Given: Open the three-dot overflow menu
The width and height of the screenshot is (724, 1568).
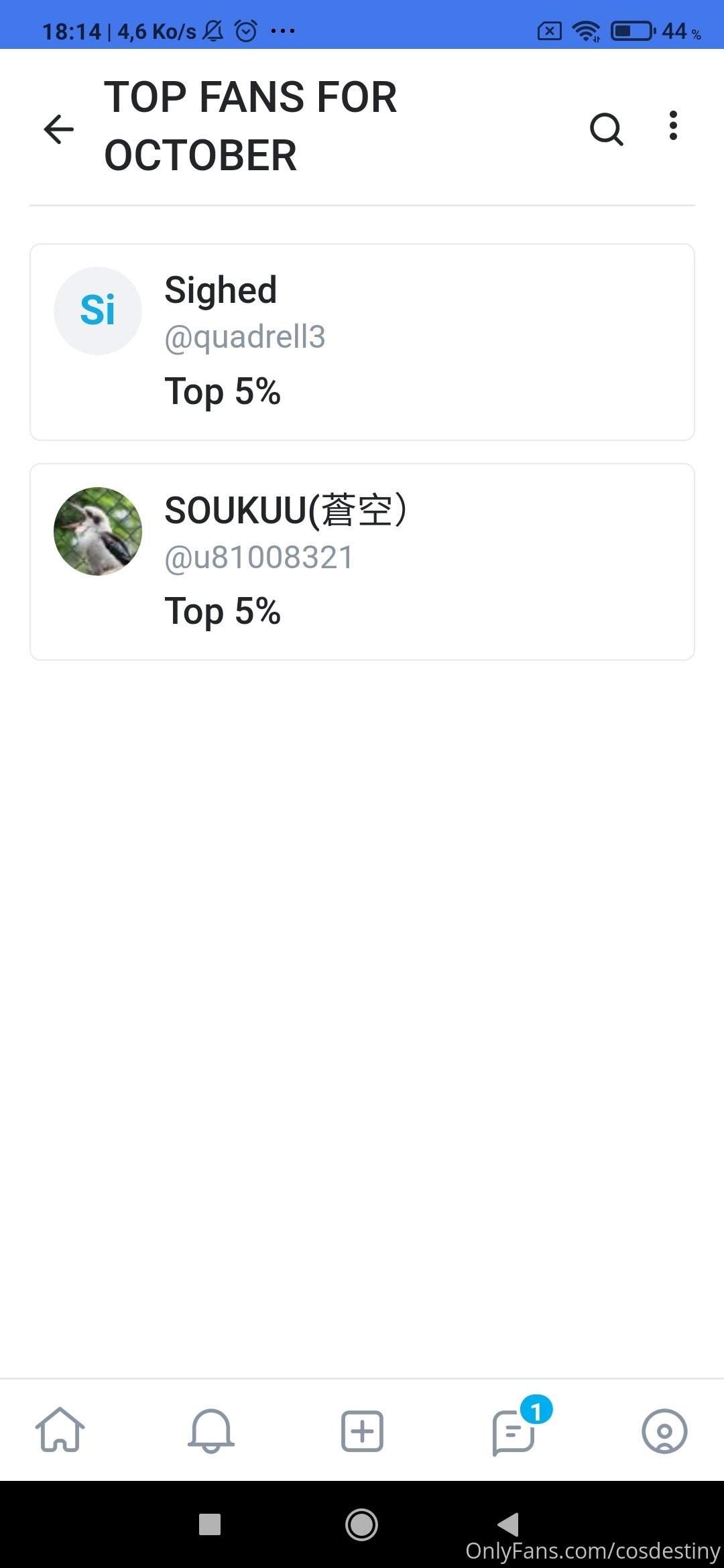Looking at the screenshot, I should click(673, 126).
